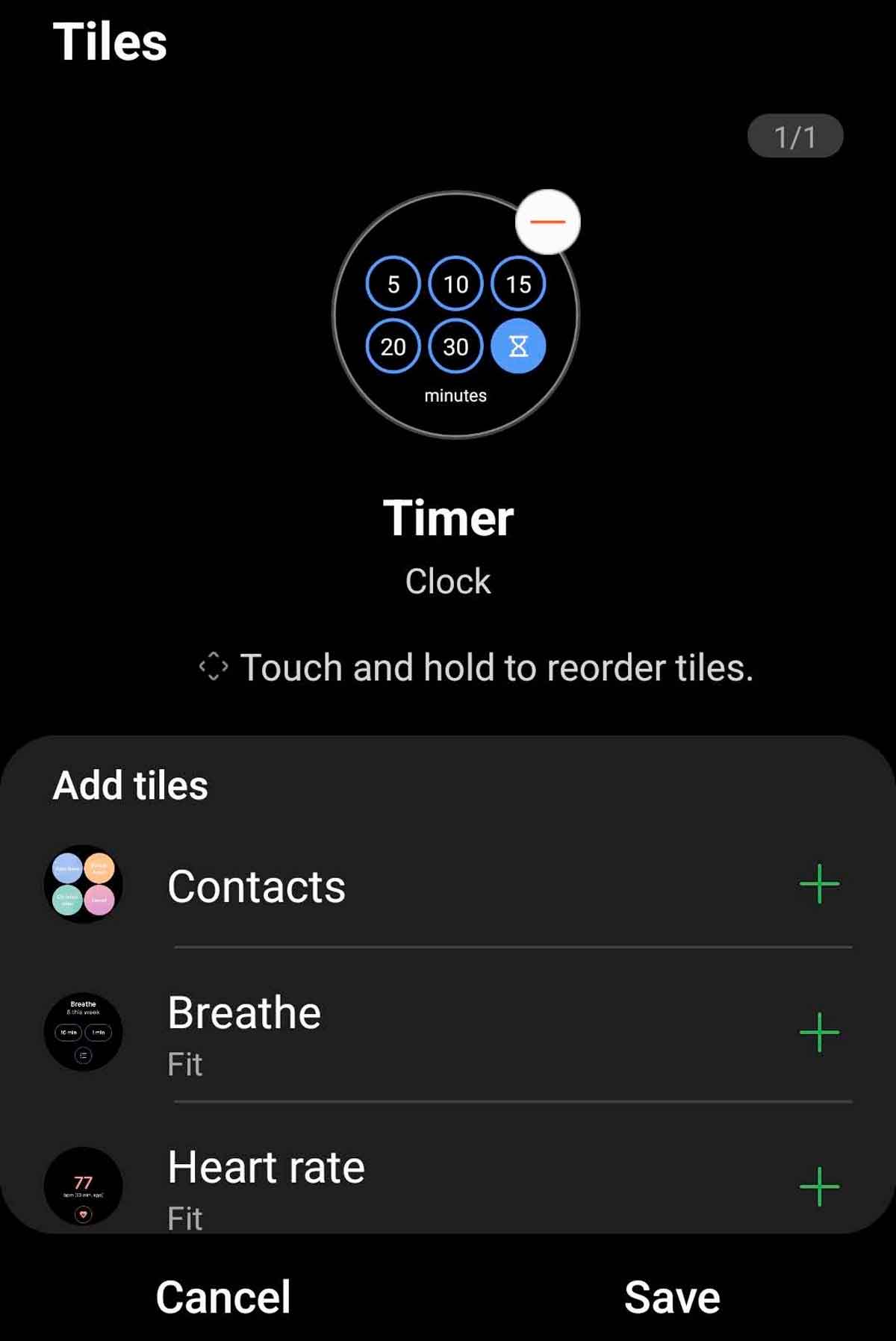Image resolution: width=896 pixels, height=1341 pixels.
Task: Cancel editing the tiles
Action: (x=222, y=1295)
